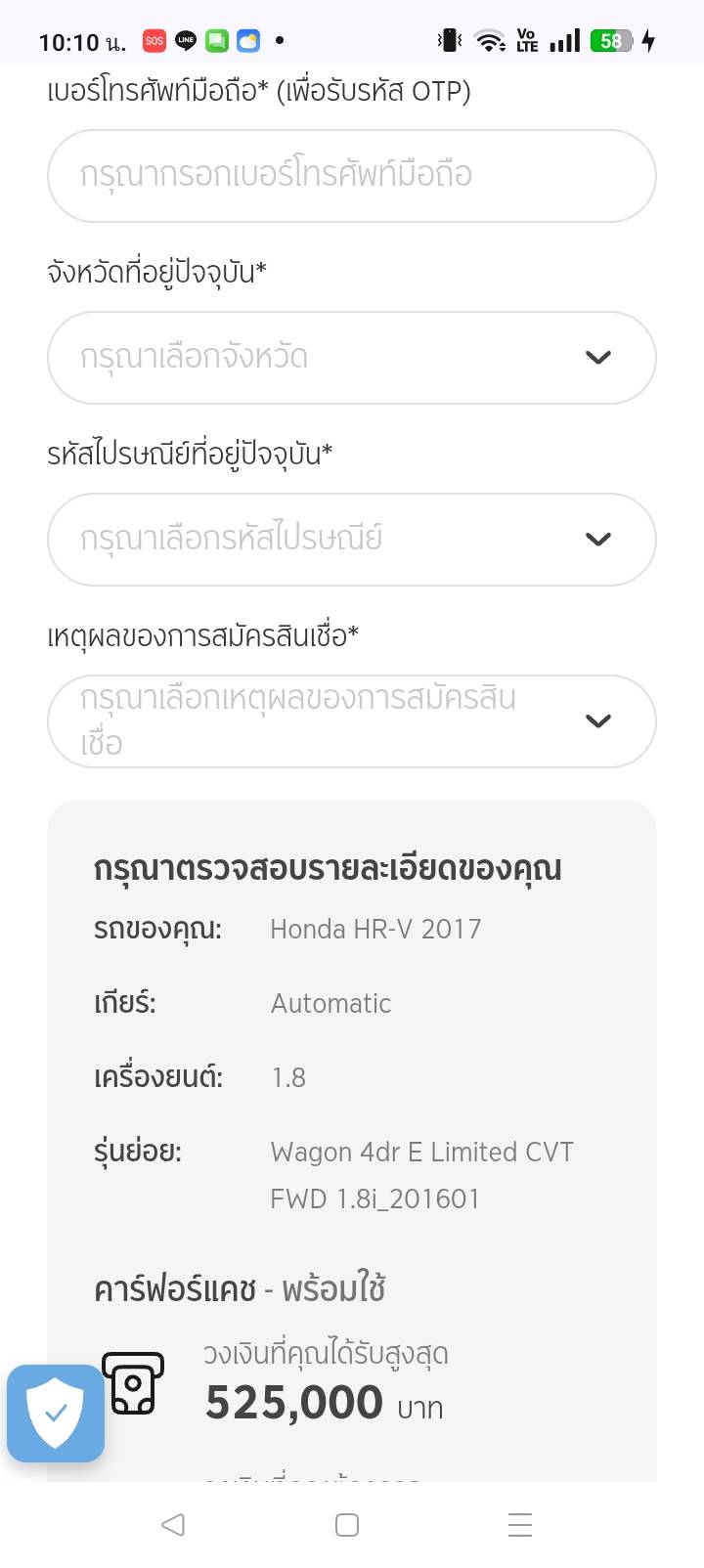This screenshot has height=1568, width=704.
Task: Go to the system home screen
Action: [347, 1524]
